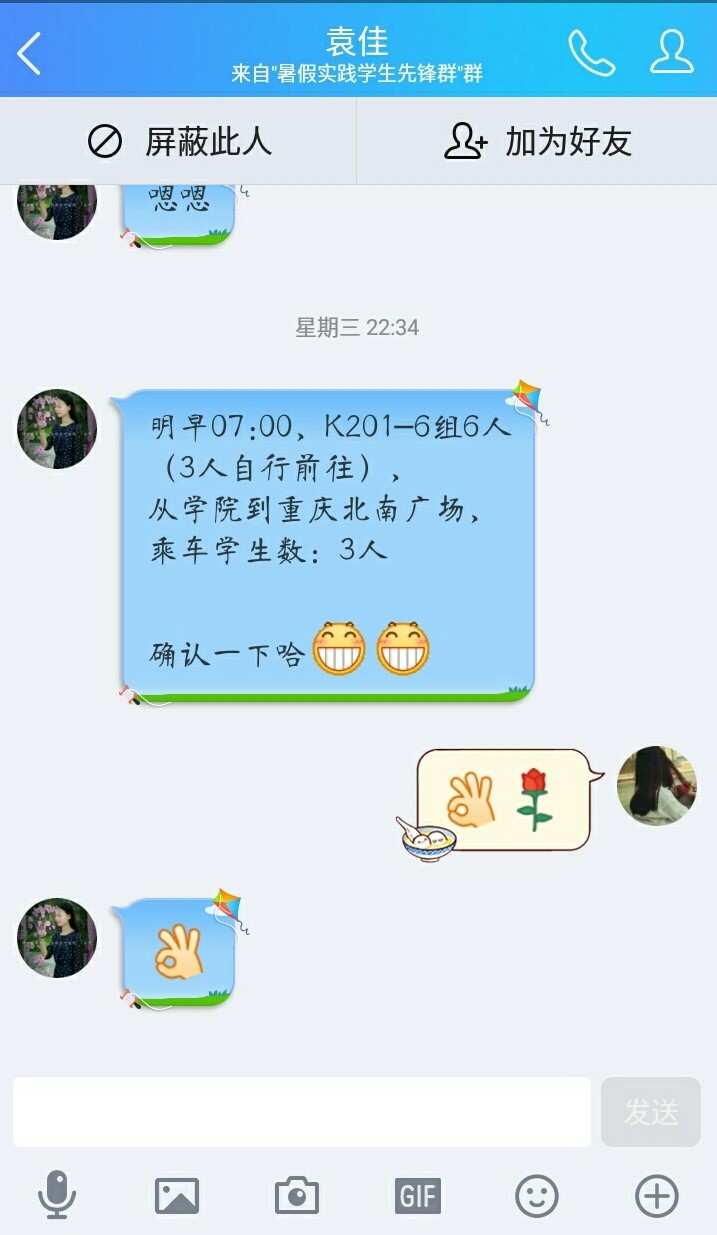Block this person with 屏蔽此人
The height and width of the screenshot is (1235, 717).
coord(178,142)
